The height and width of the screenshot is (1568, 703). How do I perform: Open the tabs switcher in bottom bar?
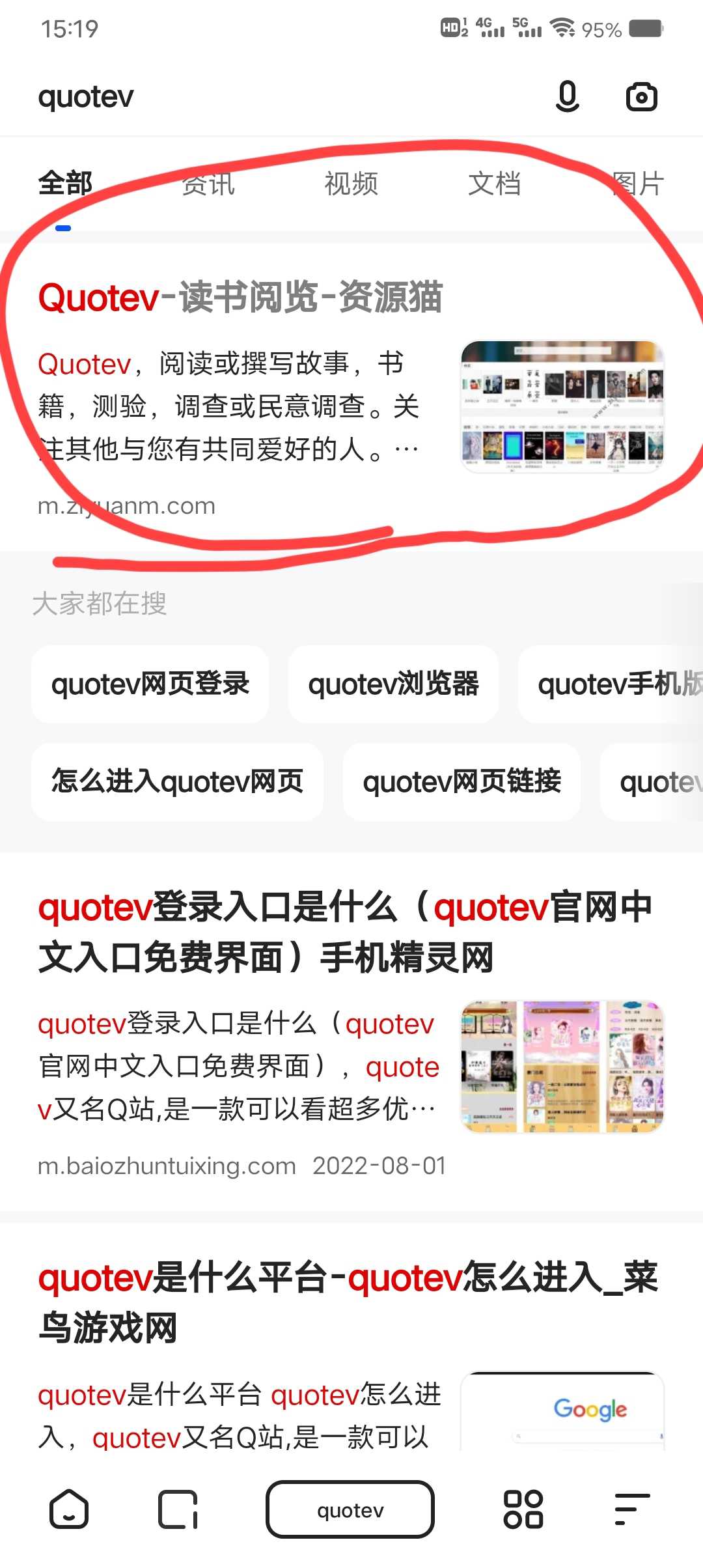(178, 1509)
